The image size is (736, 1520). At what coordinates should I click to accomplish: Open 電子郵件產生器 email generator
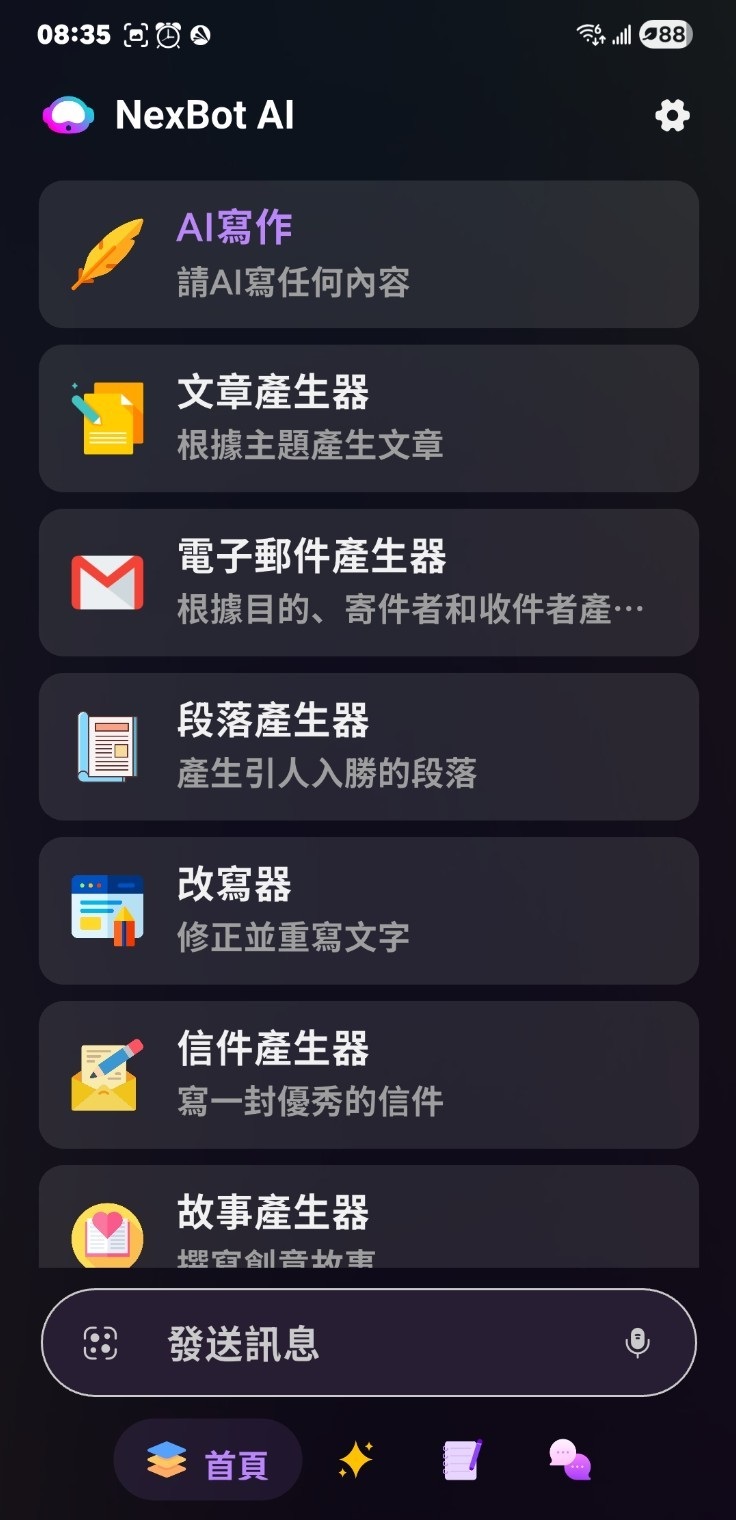click(368, 582)
